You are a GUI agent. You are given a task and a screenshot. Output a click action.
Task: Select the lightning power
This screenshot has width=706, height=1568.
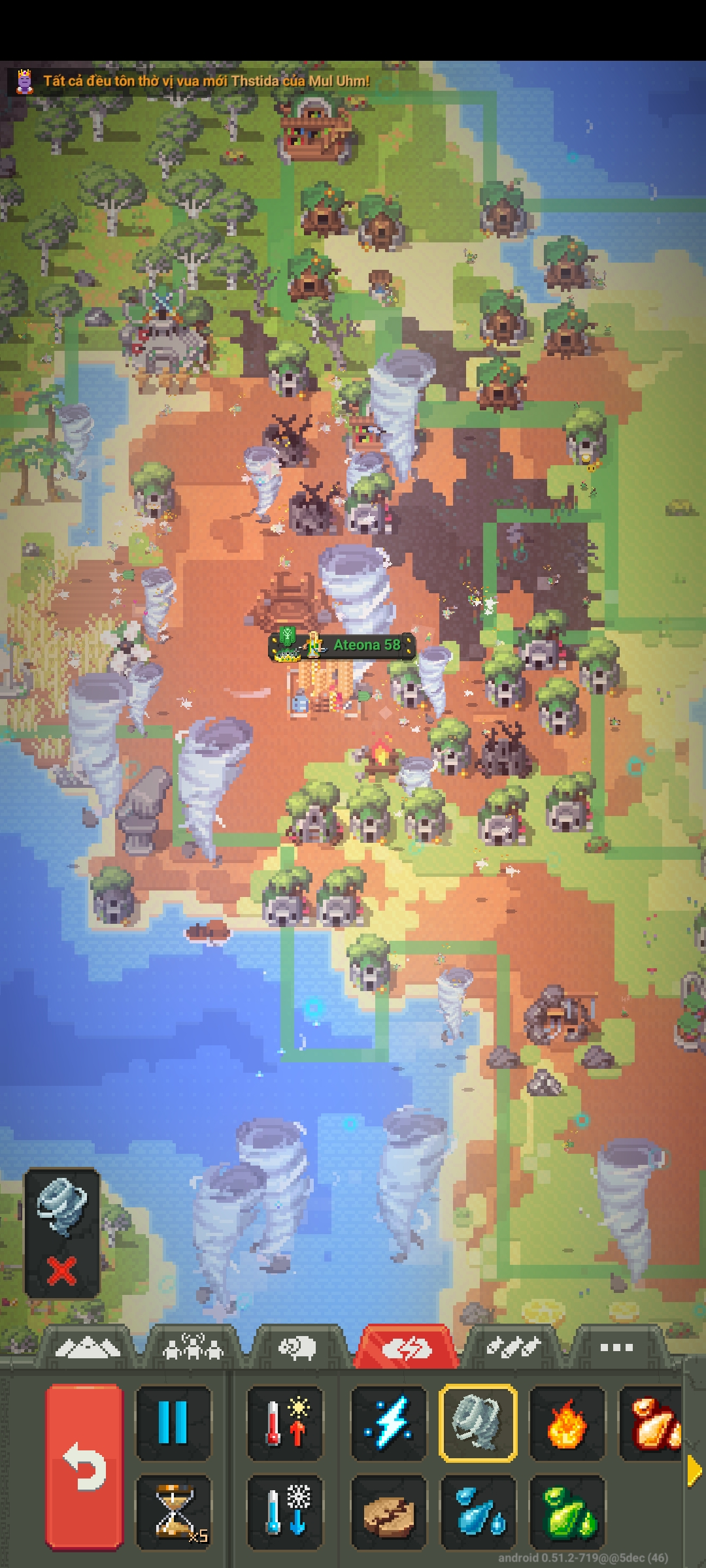click(x=388, y=1423)
